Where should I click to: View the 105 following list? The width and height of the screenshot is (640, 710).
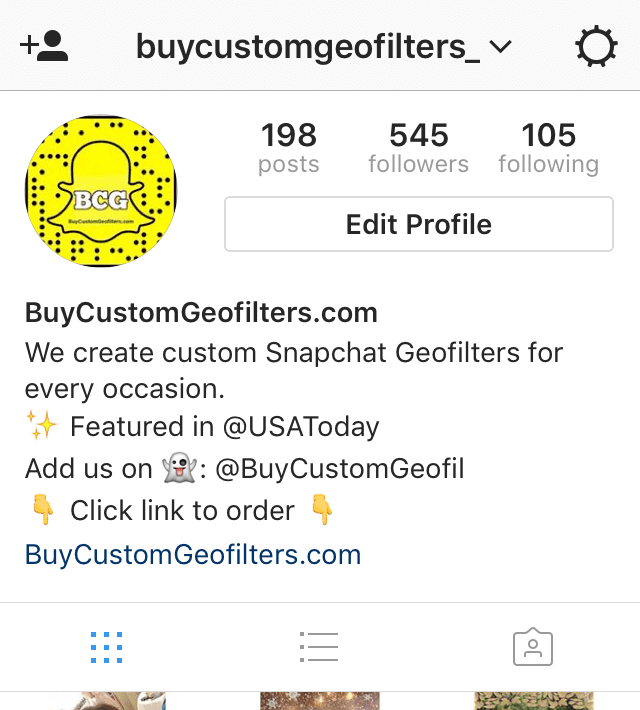(548, 148)
